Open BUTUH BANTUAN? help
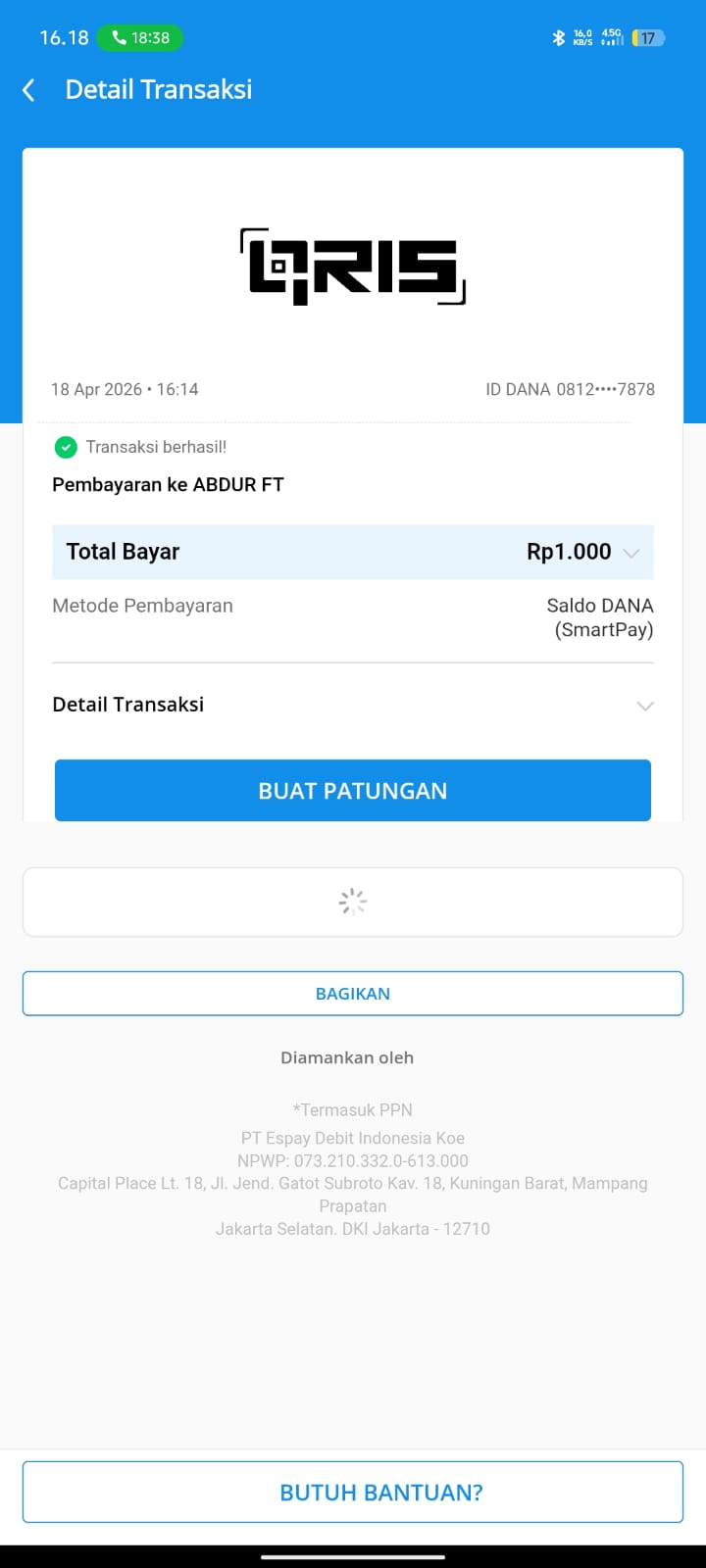Screen dimensions: 706x1568 353,1493
